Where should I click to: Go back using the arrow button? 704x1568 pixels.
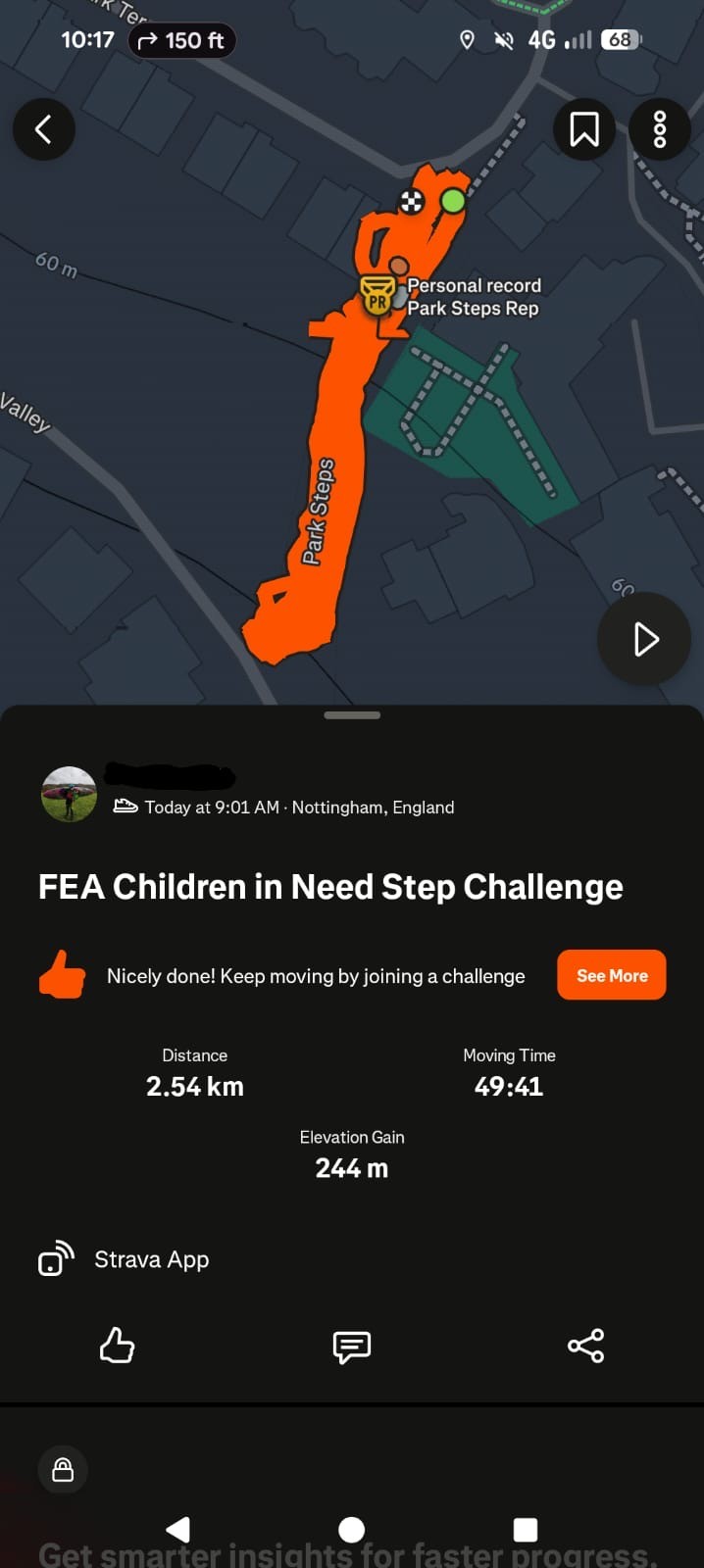(43, 128)
